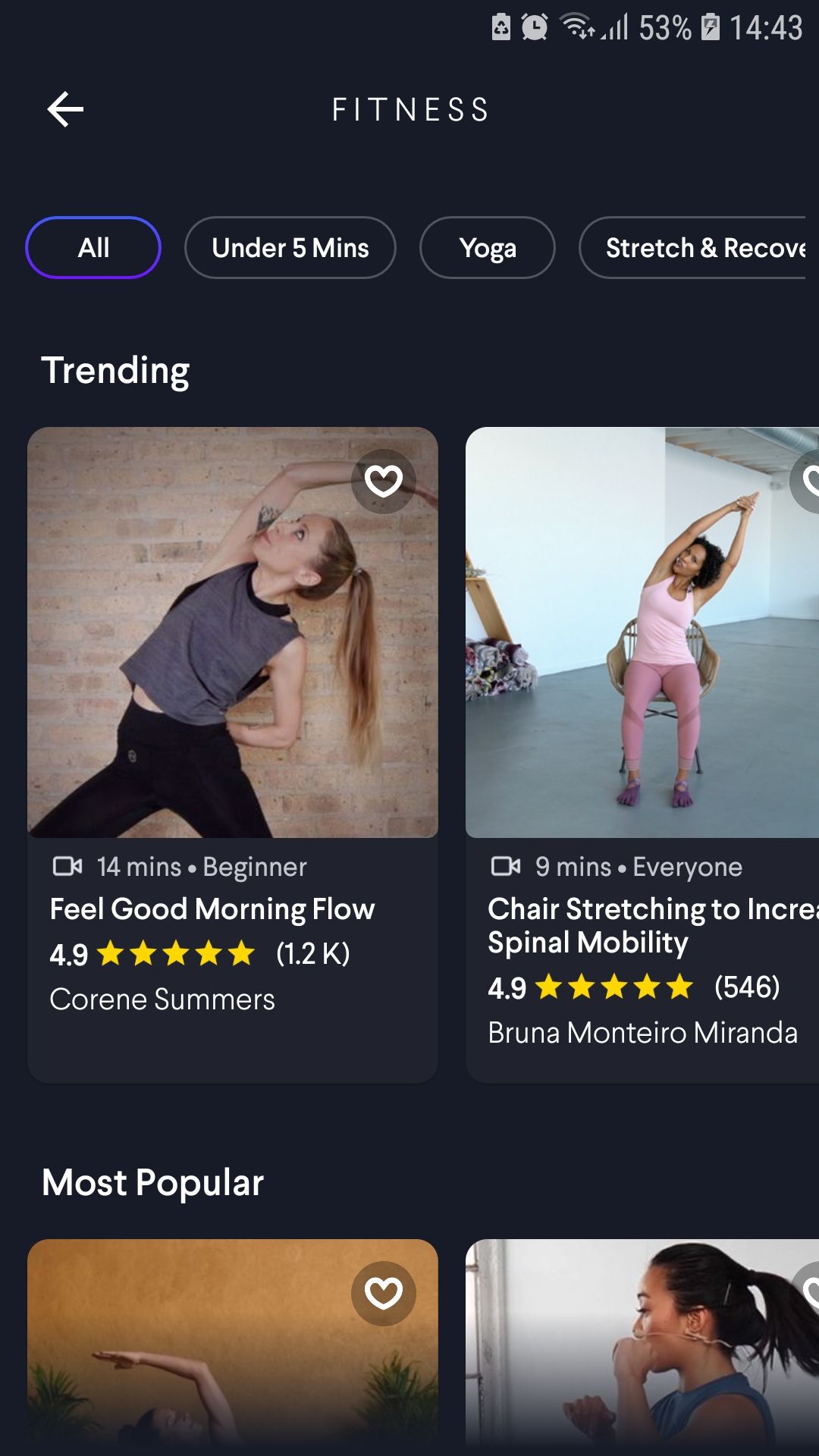Like the first Most Popular workout

tap(383, 1293)
